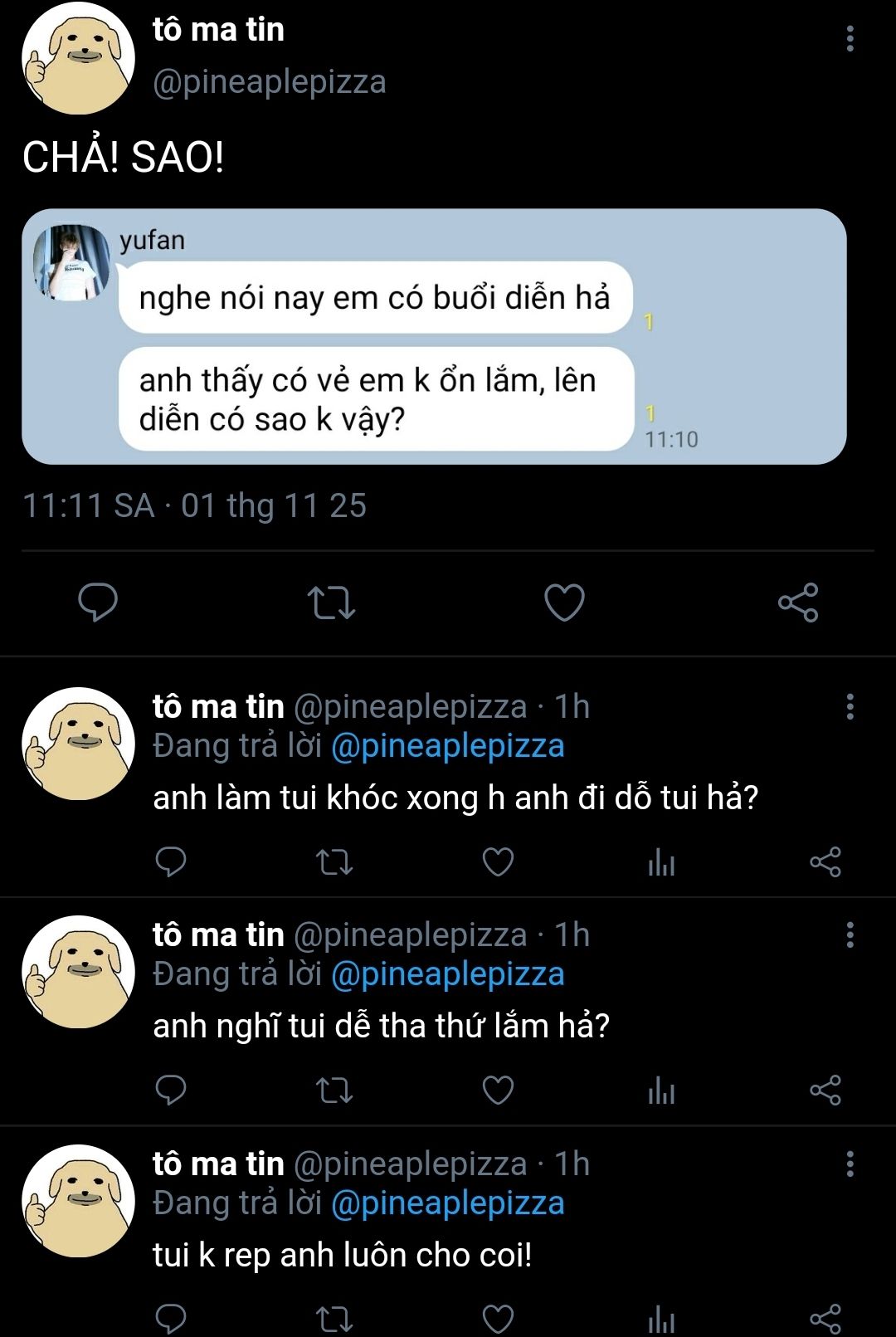Viewport: 896px width, 1337px height.
Task: Open @pineaplepizza link in "anh nghĩ tui dễ" reply
Action: [447, 974]
